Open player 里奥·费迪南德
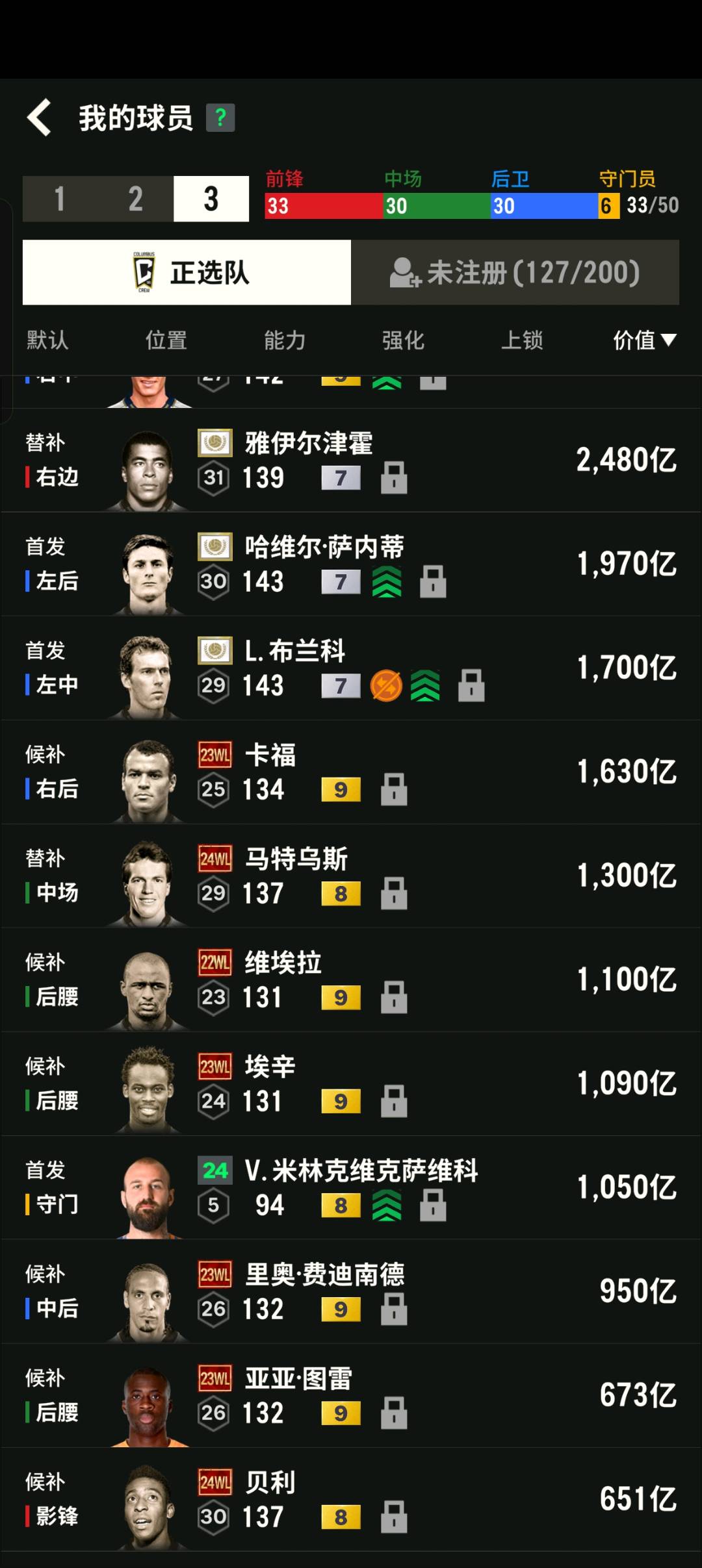The height and width of the screenshot is (1568, 702). coord(351,1292)
